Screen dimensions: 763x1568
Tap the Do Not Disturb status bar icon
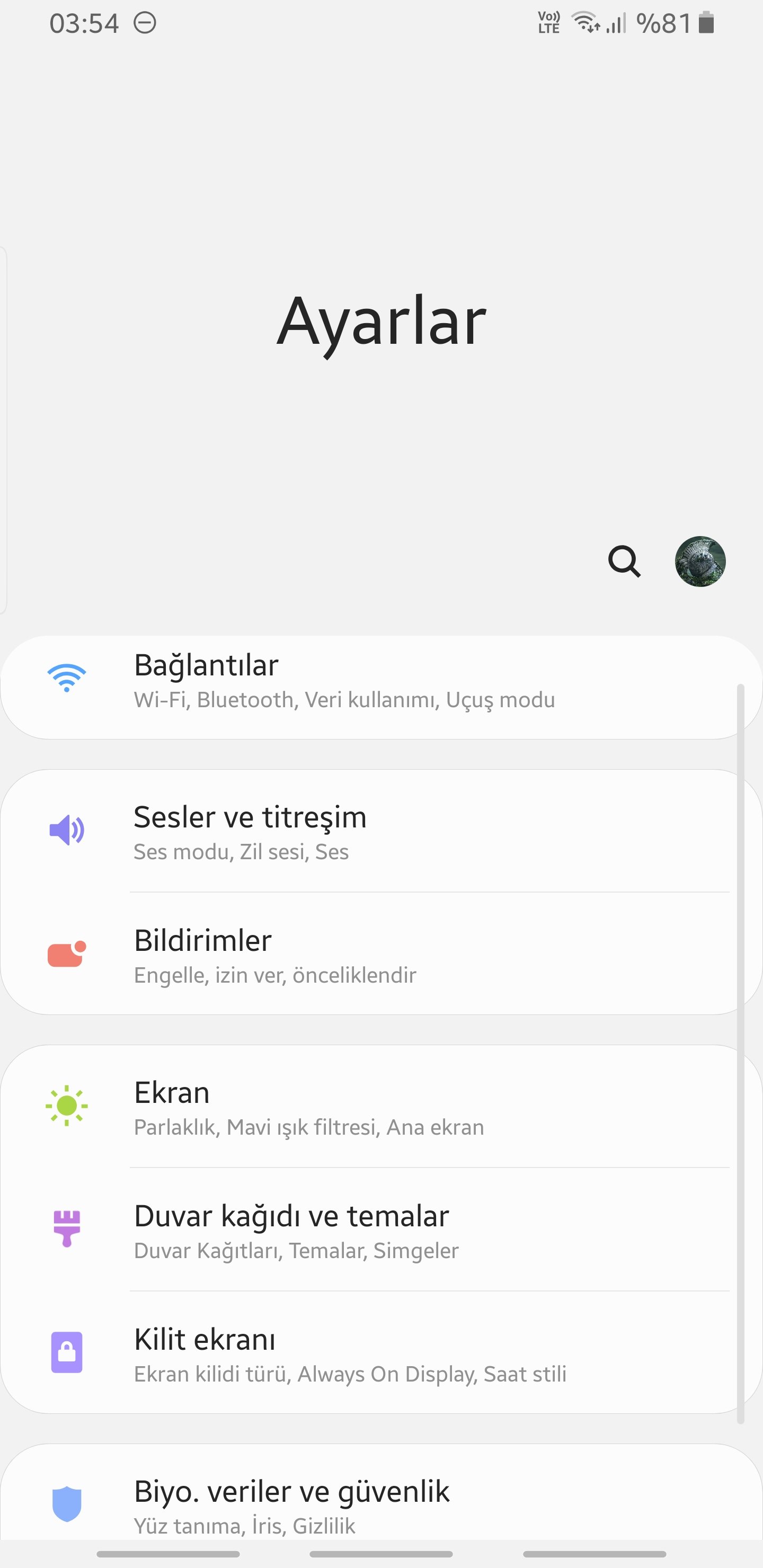[144, 23]
